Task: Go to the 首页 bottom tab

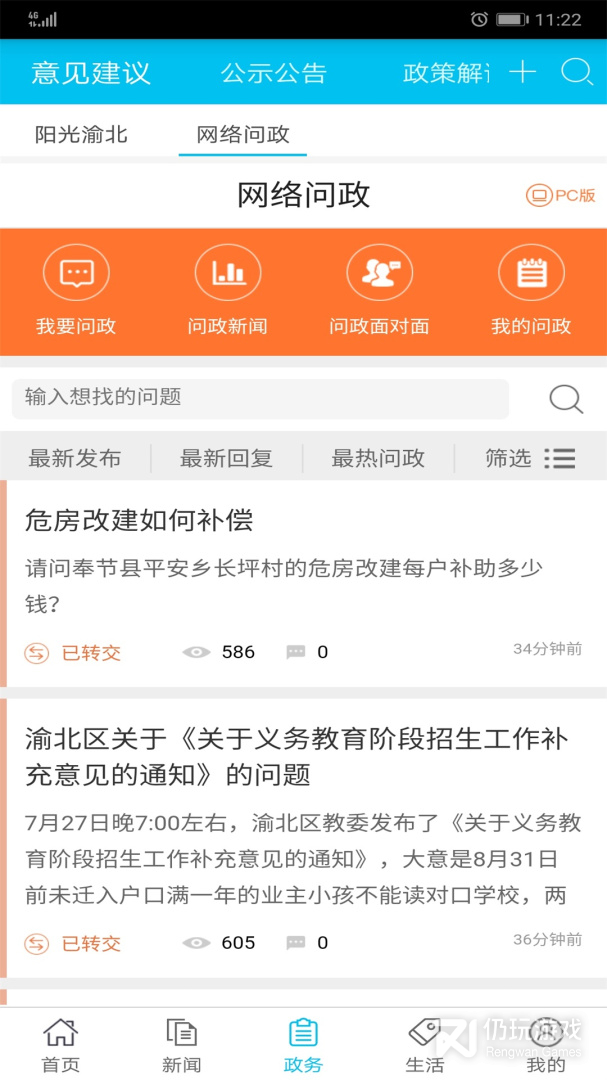Action: tap(61, 1044)
